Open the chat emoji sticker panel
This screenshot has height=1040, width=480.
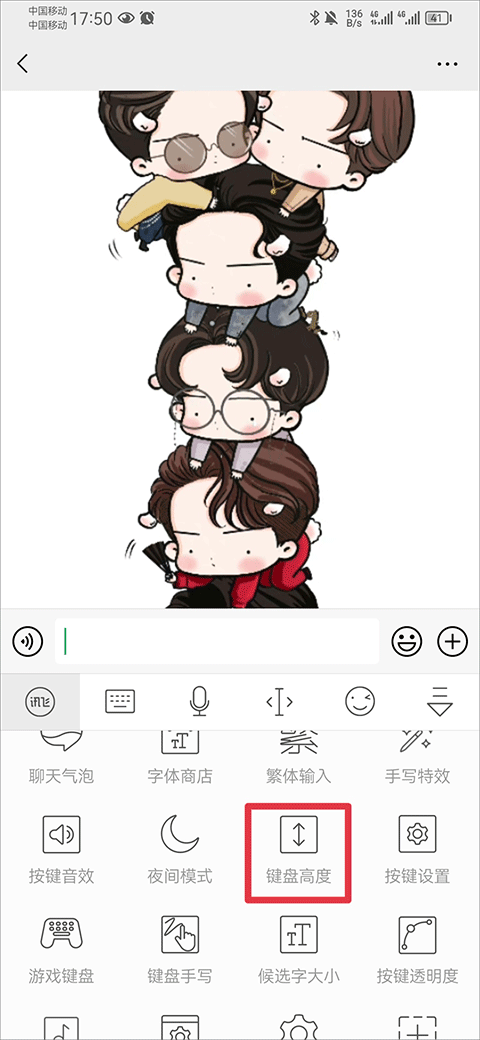click(407, 641)
